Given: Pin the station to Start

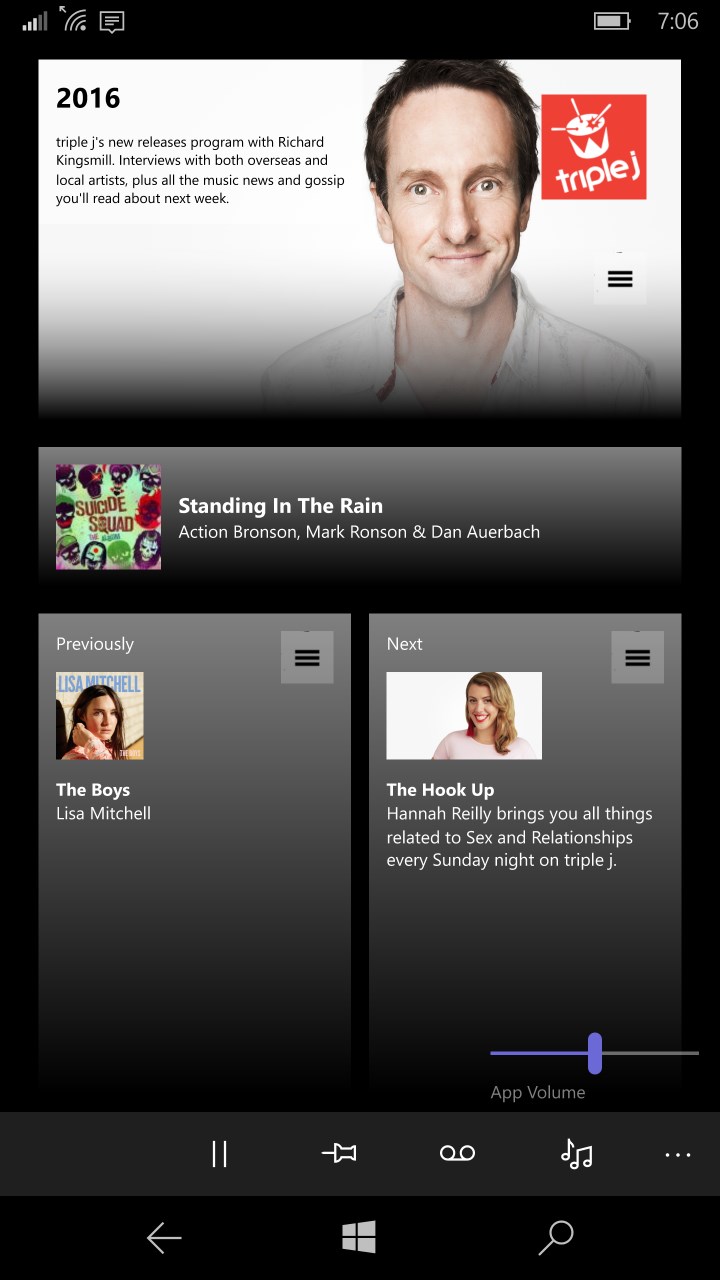Looking at the screenshot, I should 339,1154.
